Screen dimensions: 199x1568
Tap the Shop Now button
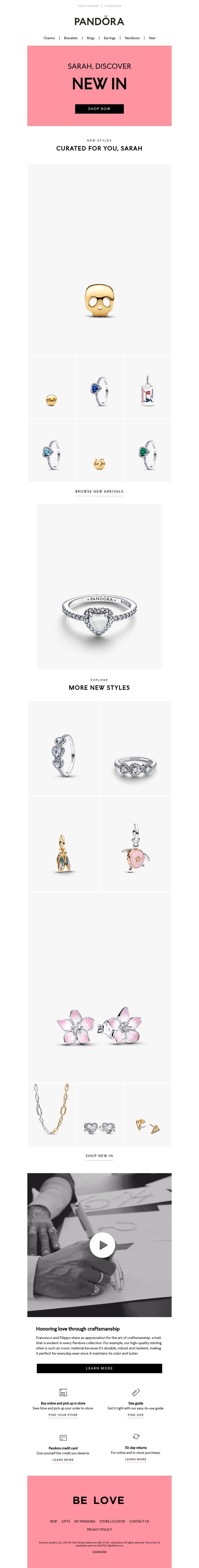coord(99,109)
